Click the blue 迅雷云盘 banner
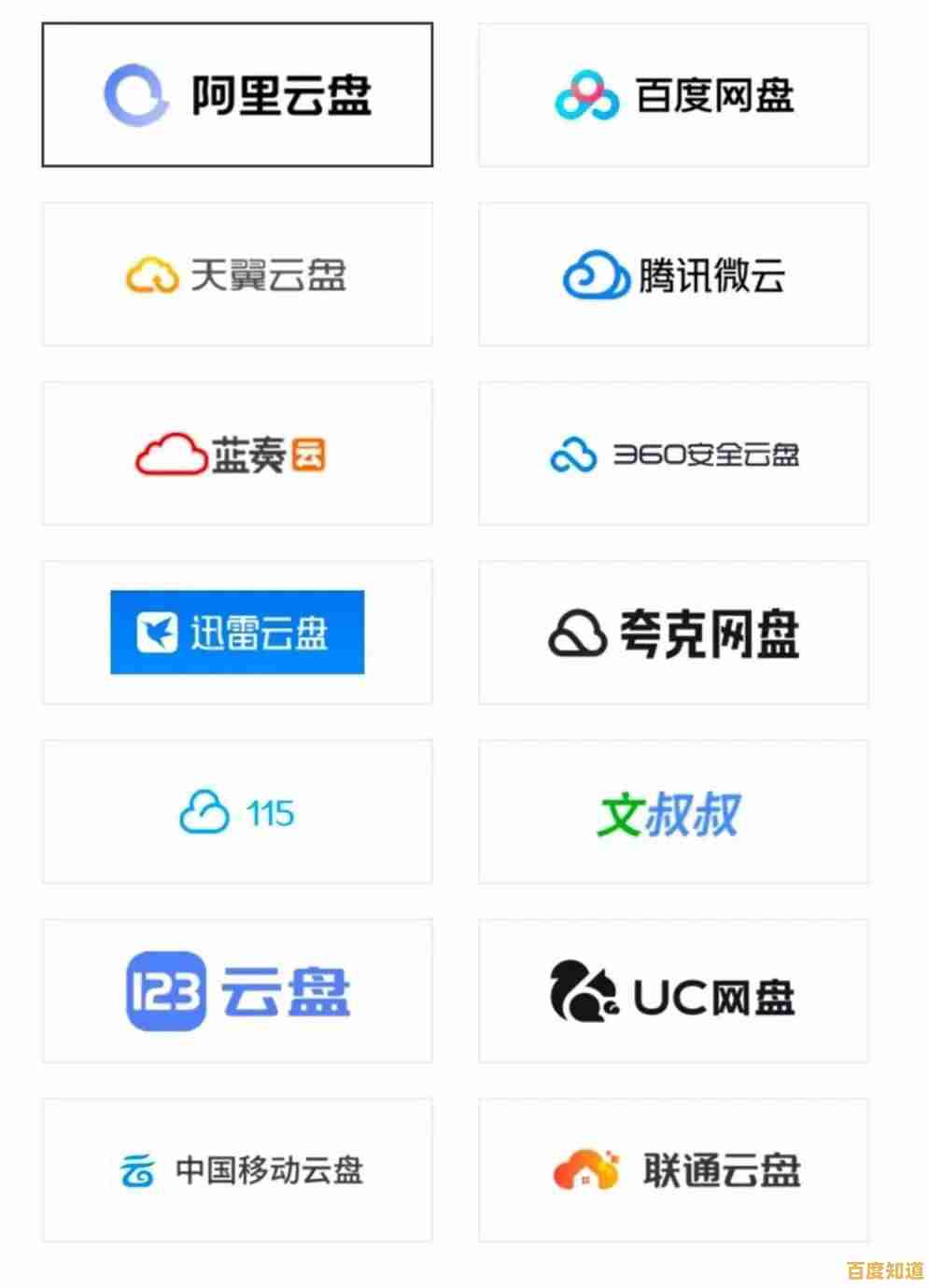 click(236, 632)
